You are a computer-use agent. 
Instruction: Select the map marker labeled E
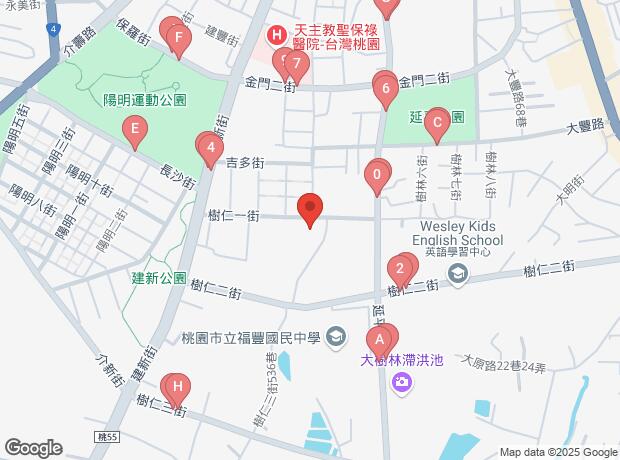click(133, 129)
